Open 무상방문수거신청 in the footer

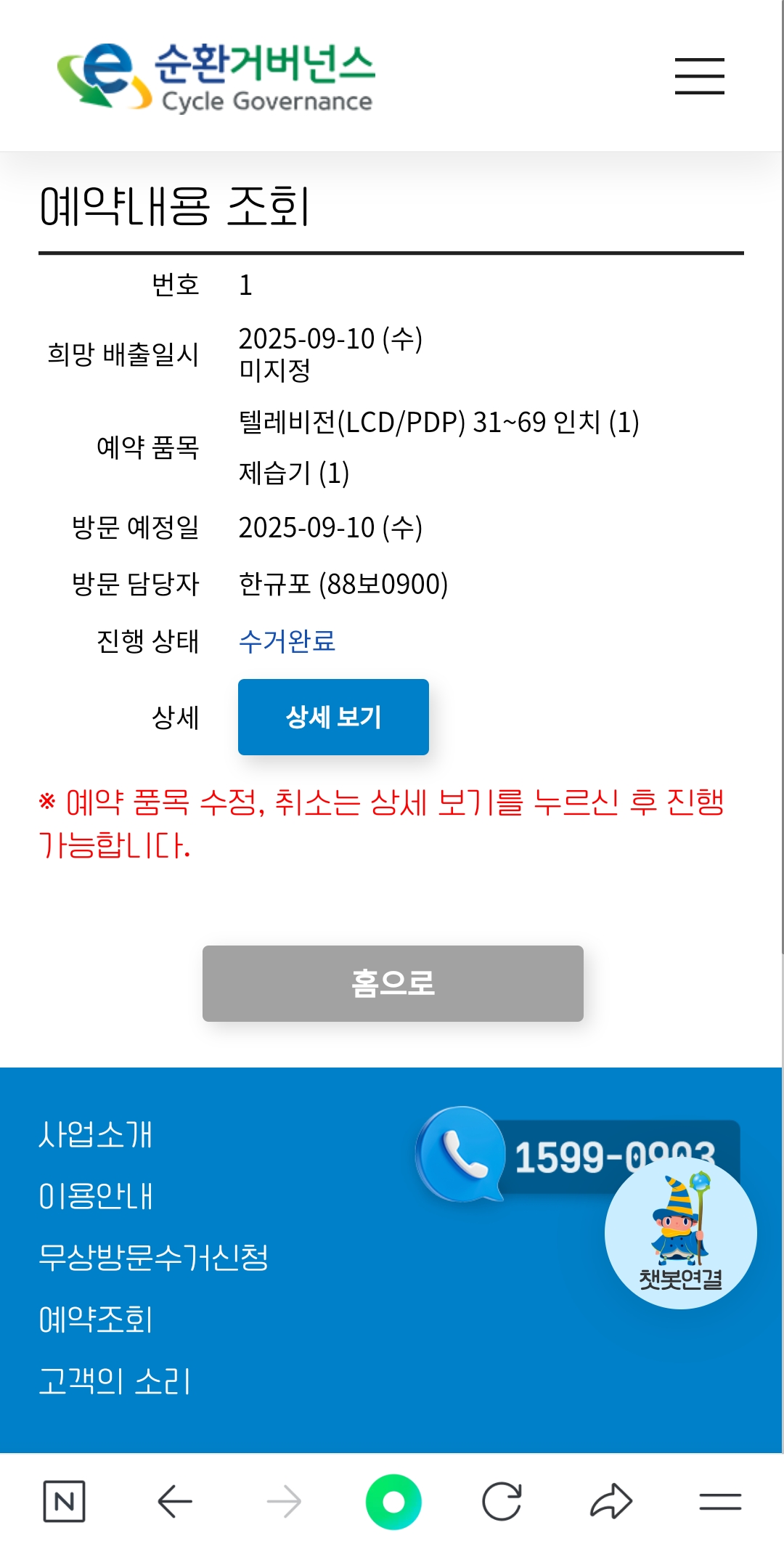(153, 1258)
